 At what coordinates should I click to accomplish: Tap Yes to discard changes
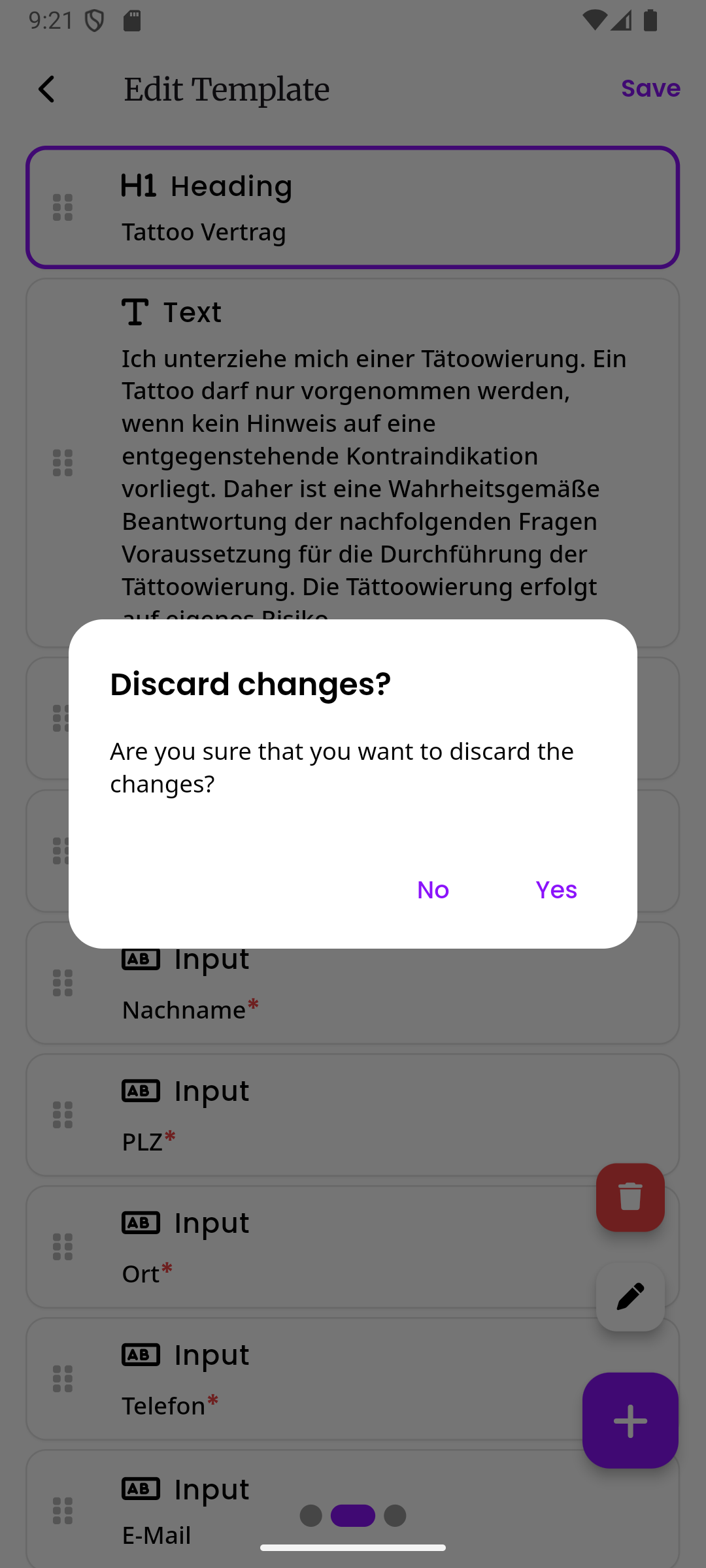(556, 890)
